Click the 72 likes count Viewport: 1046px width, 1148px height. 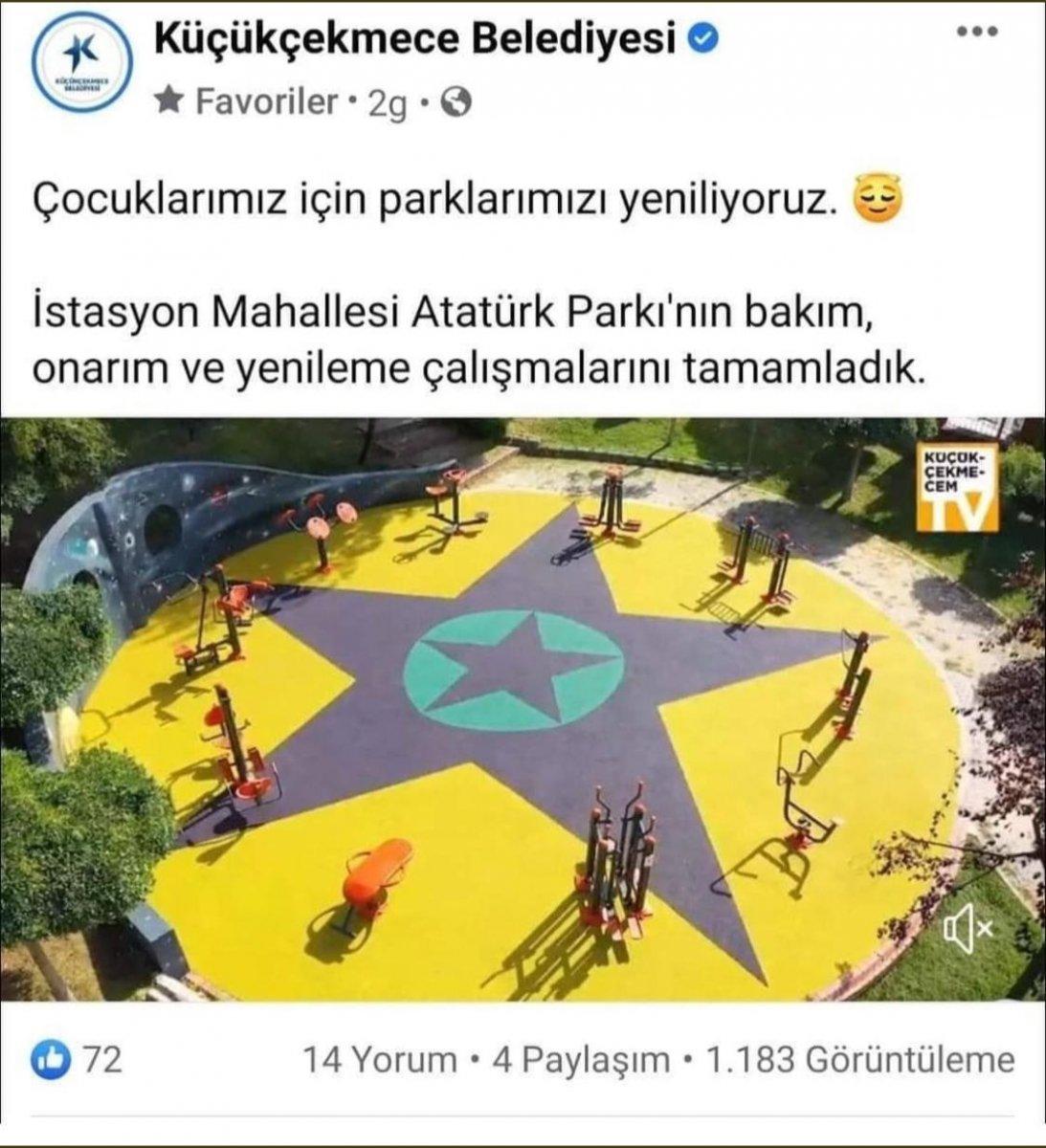click(99, 1061)
